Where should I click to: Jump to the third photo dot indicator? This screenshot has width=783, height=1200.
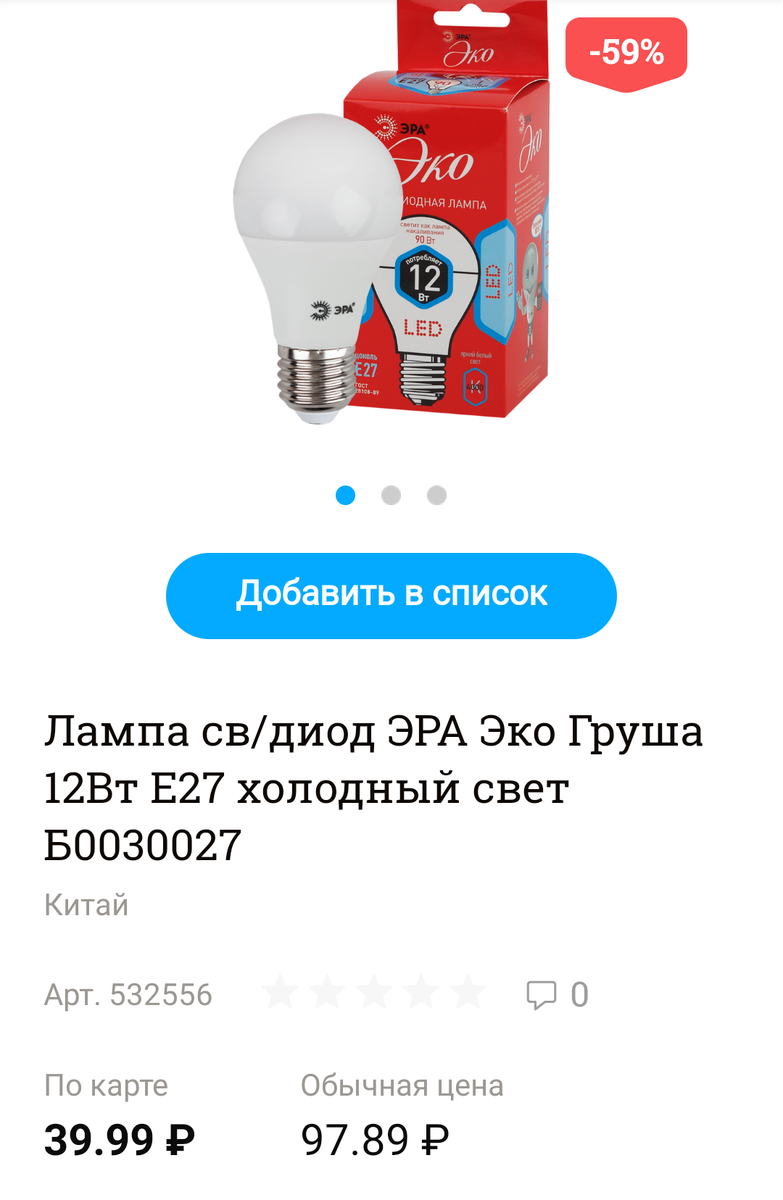pos(437,495)
